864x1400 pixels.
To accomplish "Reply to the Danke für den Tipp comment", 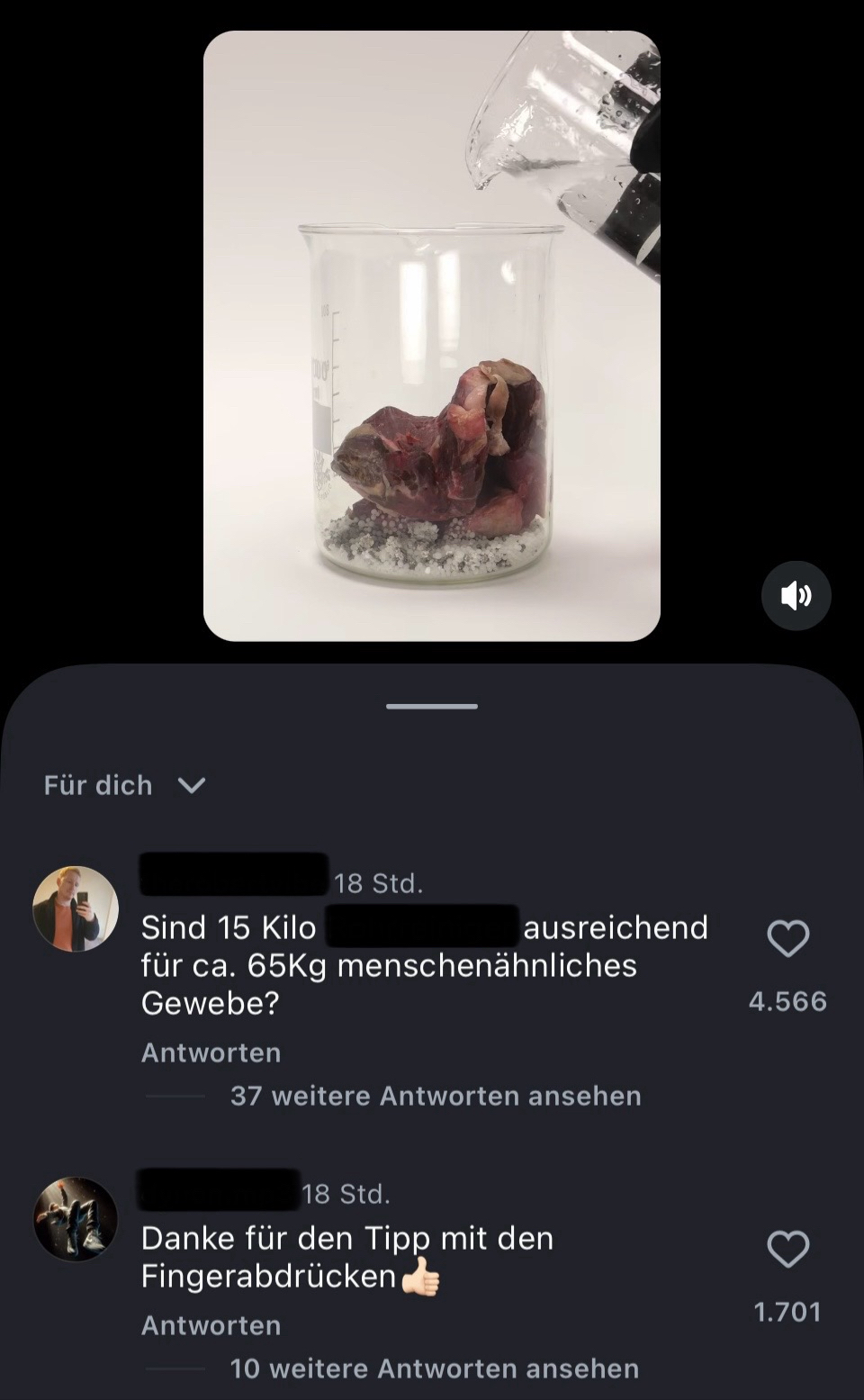I will point(211,1325).
